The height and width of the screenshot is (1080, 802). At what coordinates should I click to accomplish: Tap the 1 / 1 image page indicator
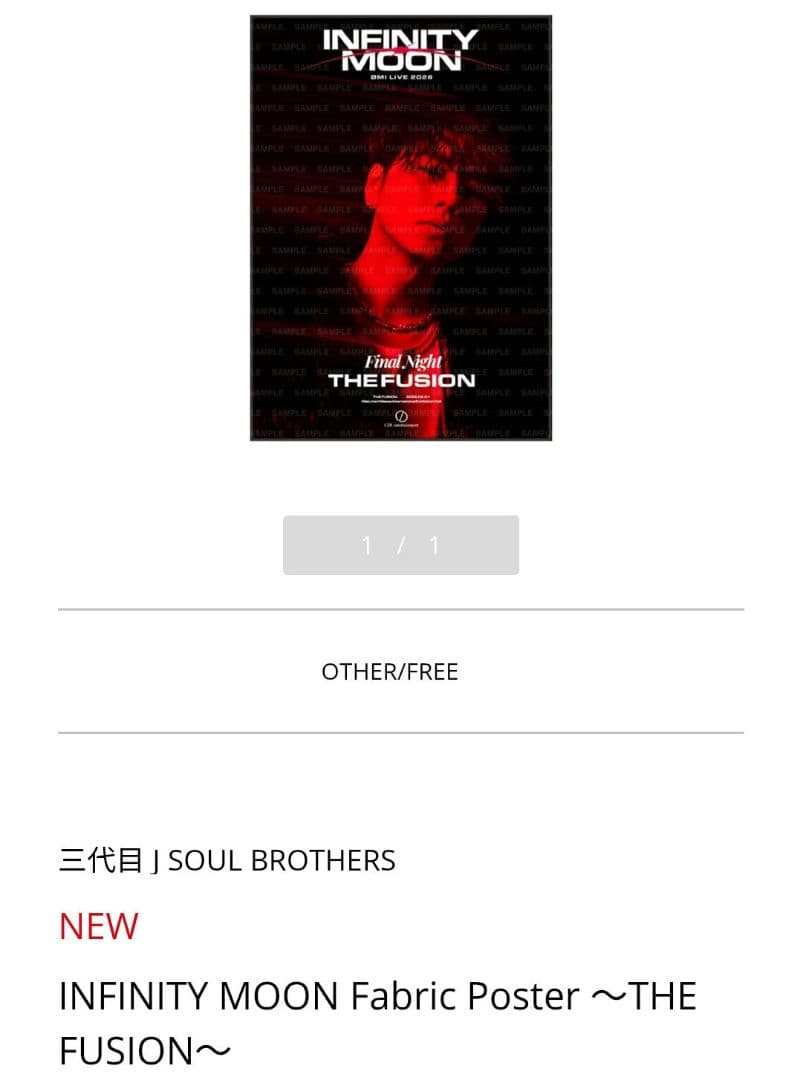(x=400, y=545)
